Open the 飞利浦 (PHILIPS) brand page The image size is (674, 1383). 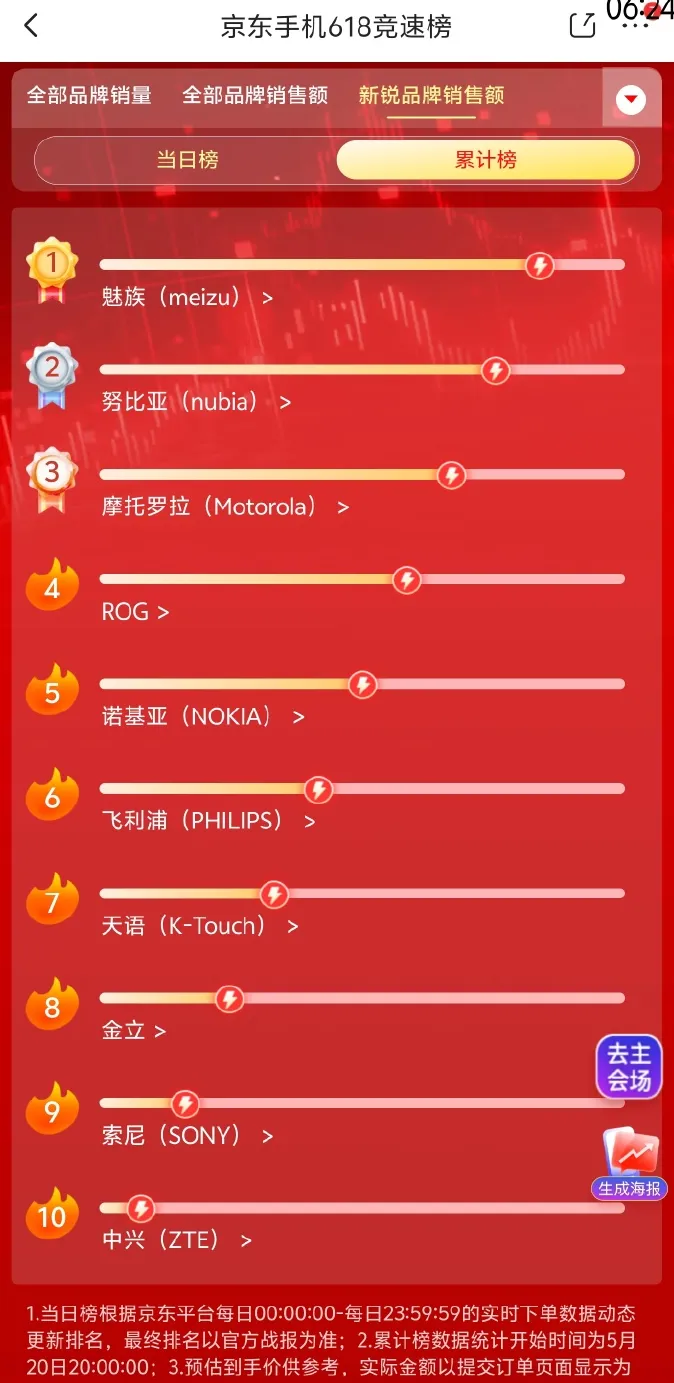tap(208, 821)
